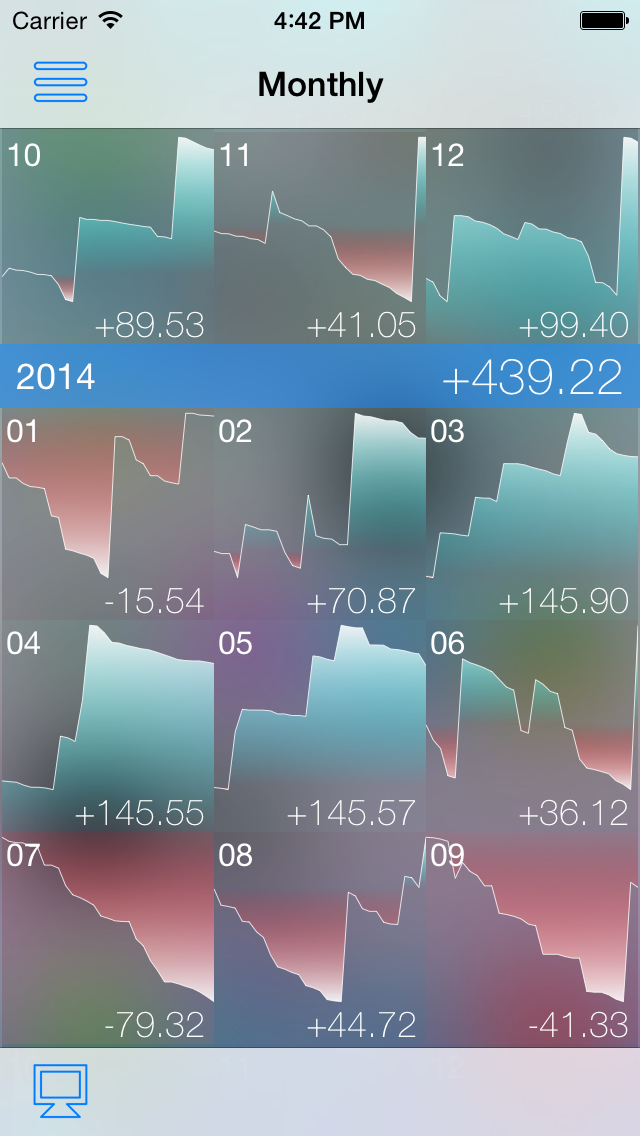Open month 09 tile showing -41.33
Viewport: 640px width, 1136px height.
point(533,940)
